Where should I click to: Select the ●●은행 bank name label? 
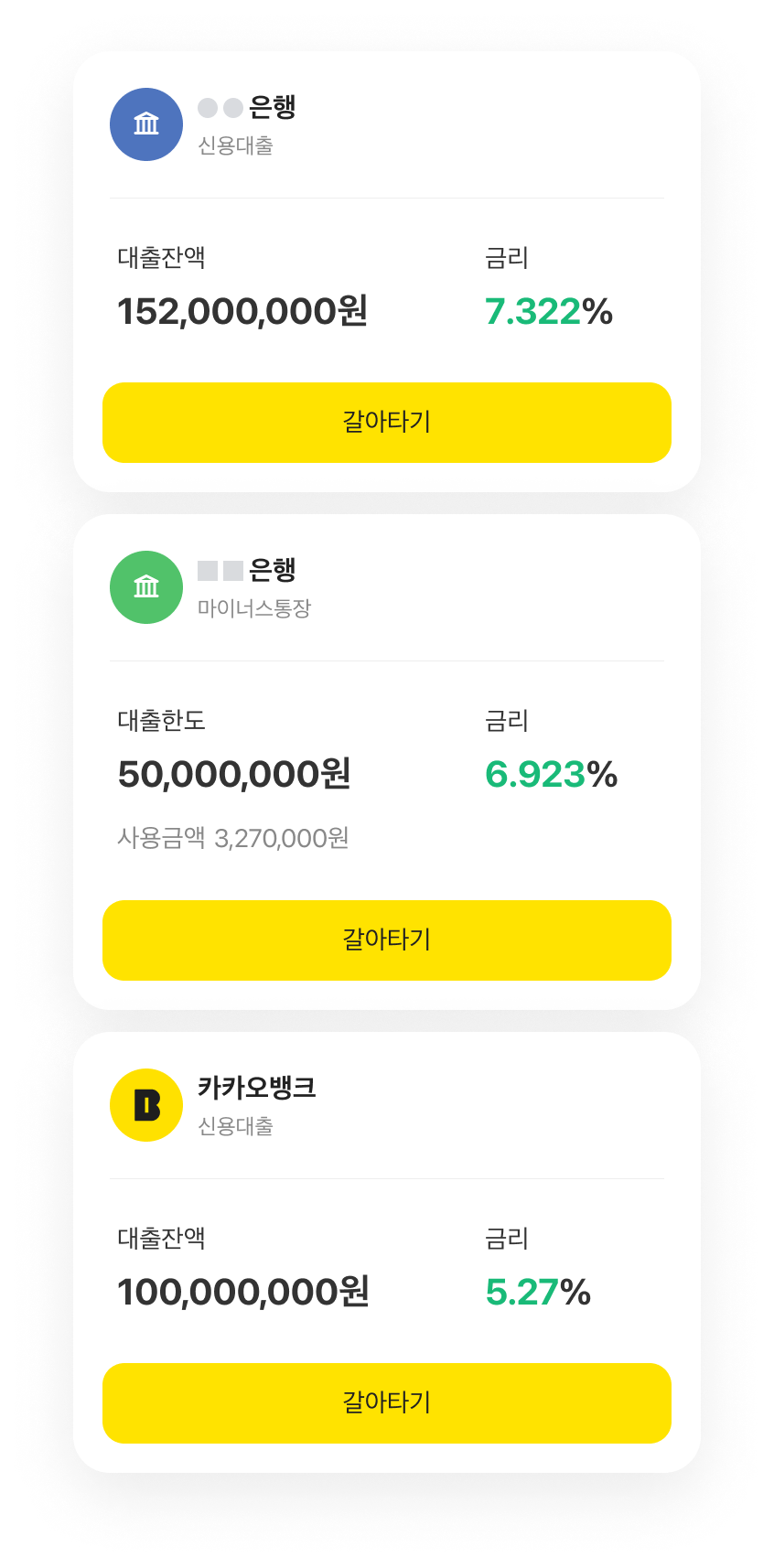[x=243, y=108]
